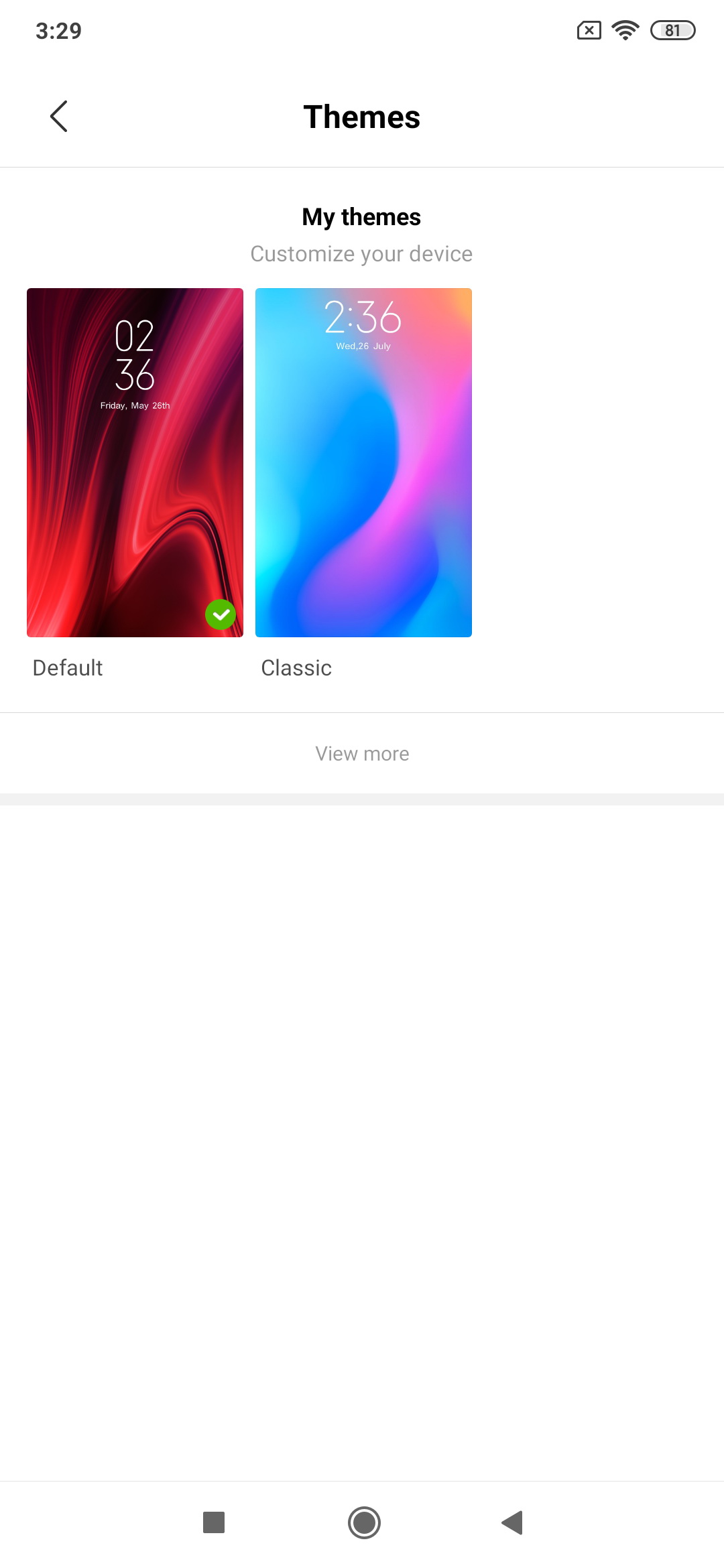
Task: Tap View more themes
Action: 362,753
